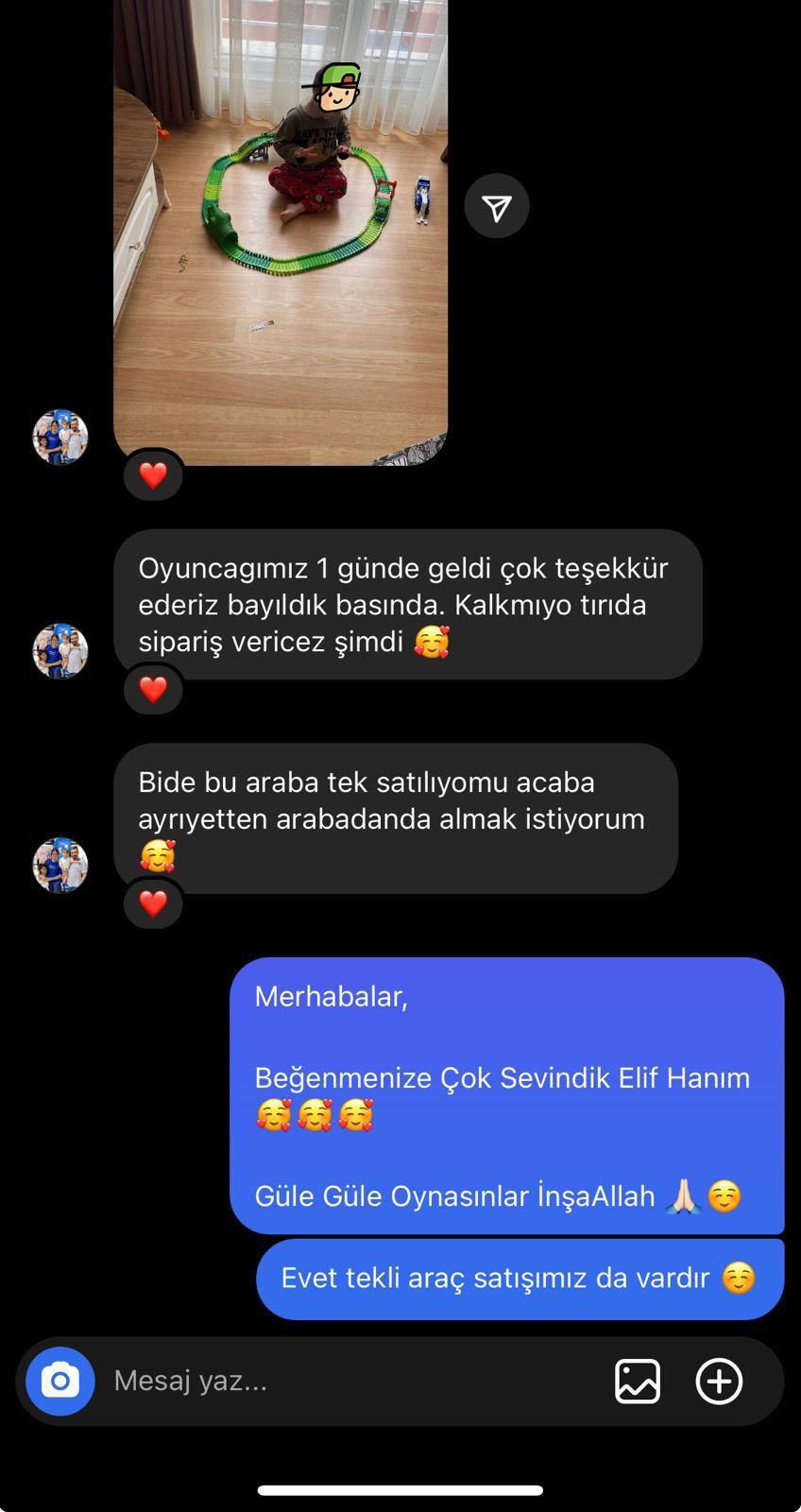Viewport: 801px width, 1512px height.
Task: View the heart reaction under the photo
Action: [x=153, y=475]
